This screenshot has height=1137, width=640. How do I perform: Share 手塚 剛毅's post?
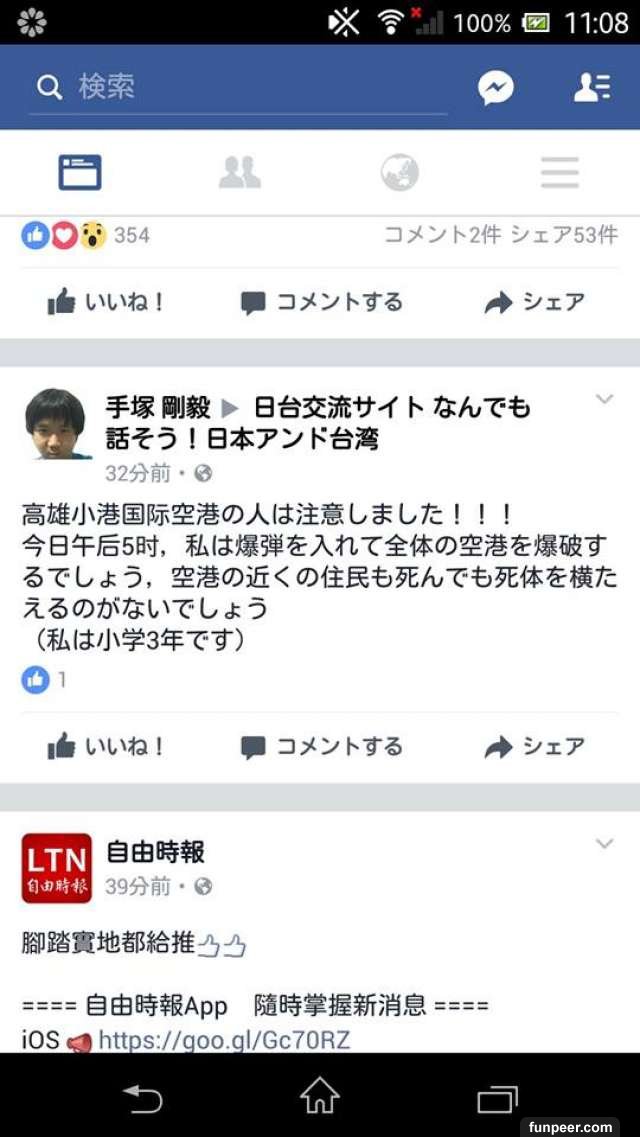534,746
